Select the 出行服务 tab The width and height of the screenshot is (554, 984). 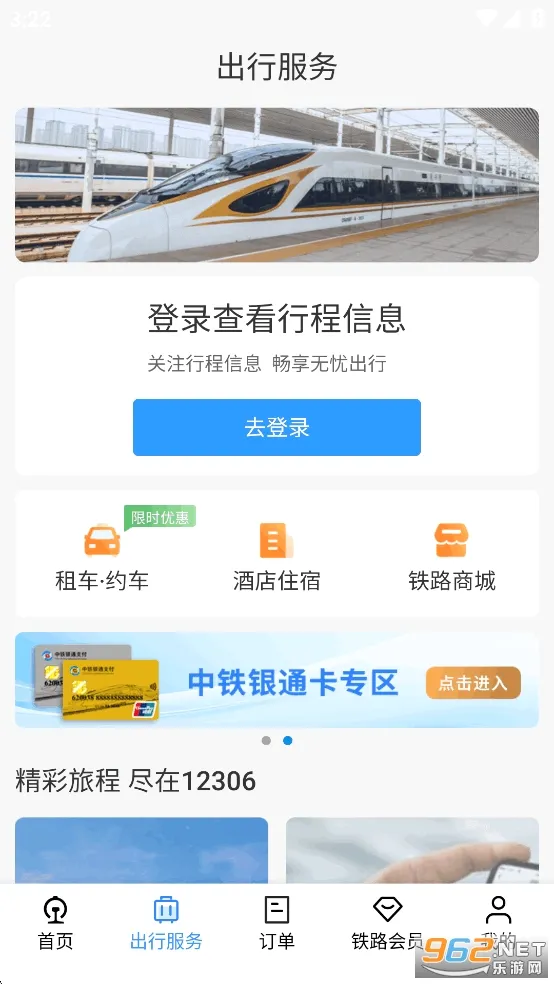coord(166,923)
